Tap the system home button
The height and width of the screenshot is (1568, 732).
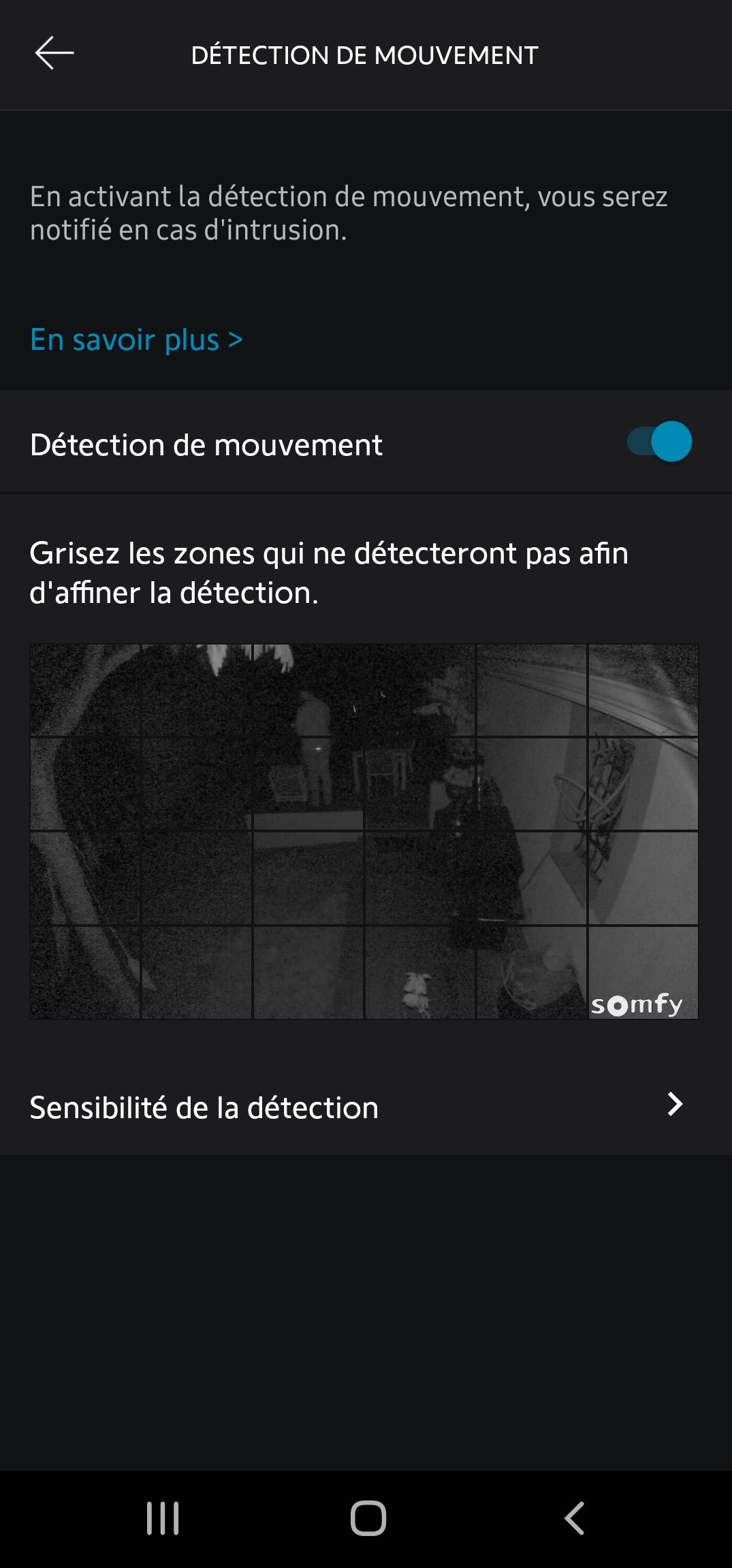[368, 1518]
